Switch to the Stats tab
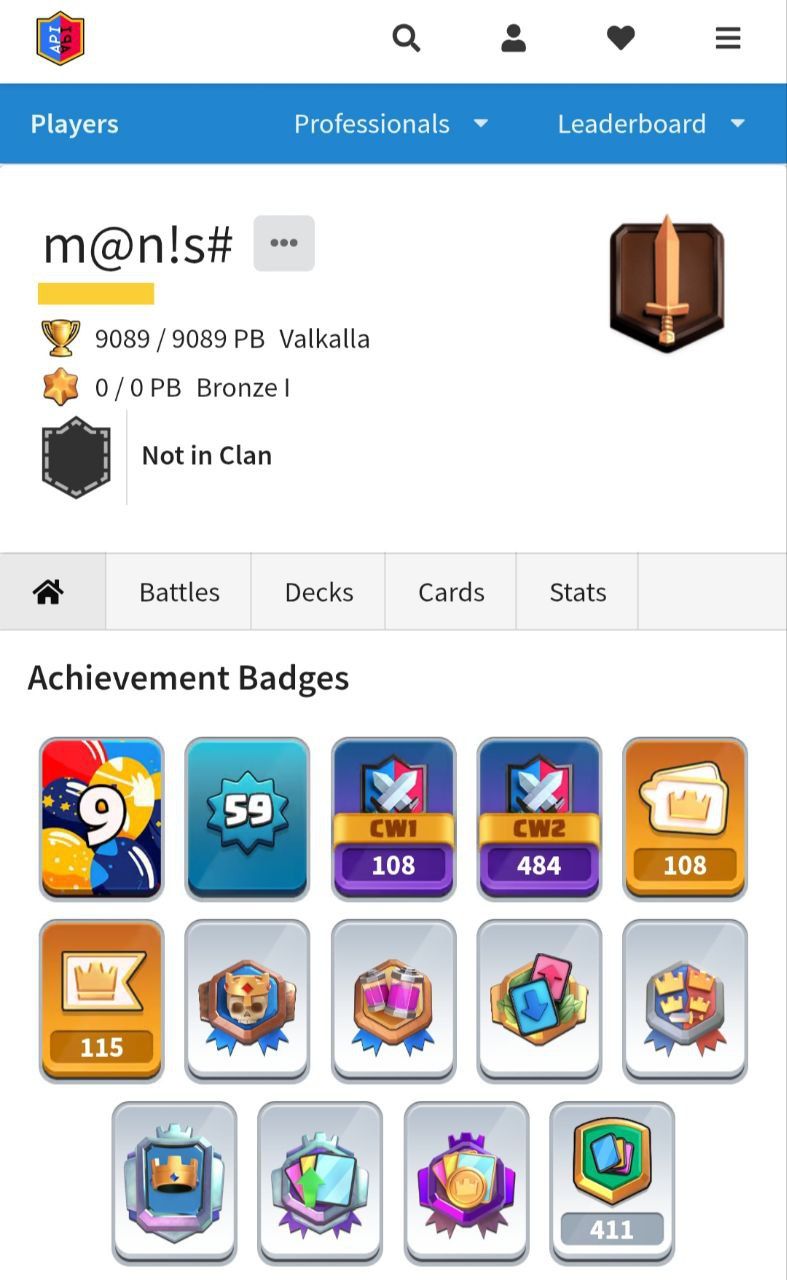This screenshot has width=787, height=1280. 577,592
